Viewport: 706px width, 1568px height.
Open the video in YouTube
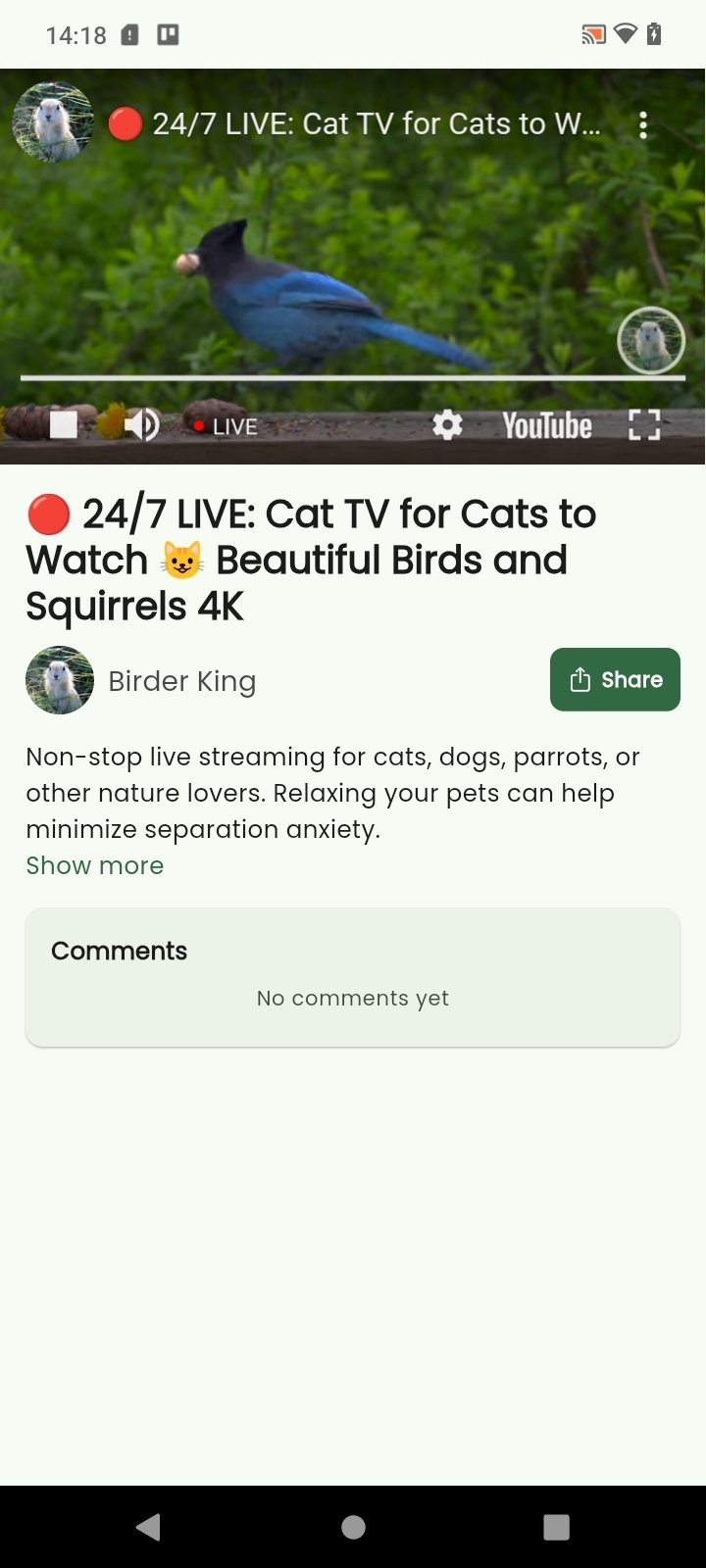[546, 425]
